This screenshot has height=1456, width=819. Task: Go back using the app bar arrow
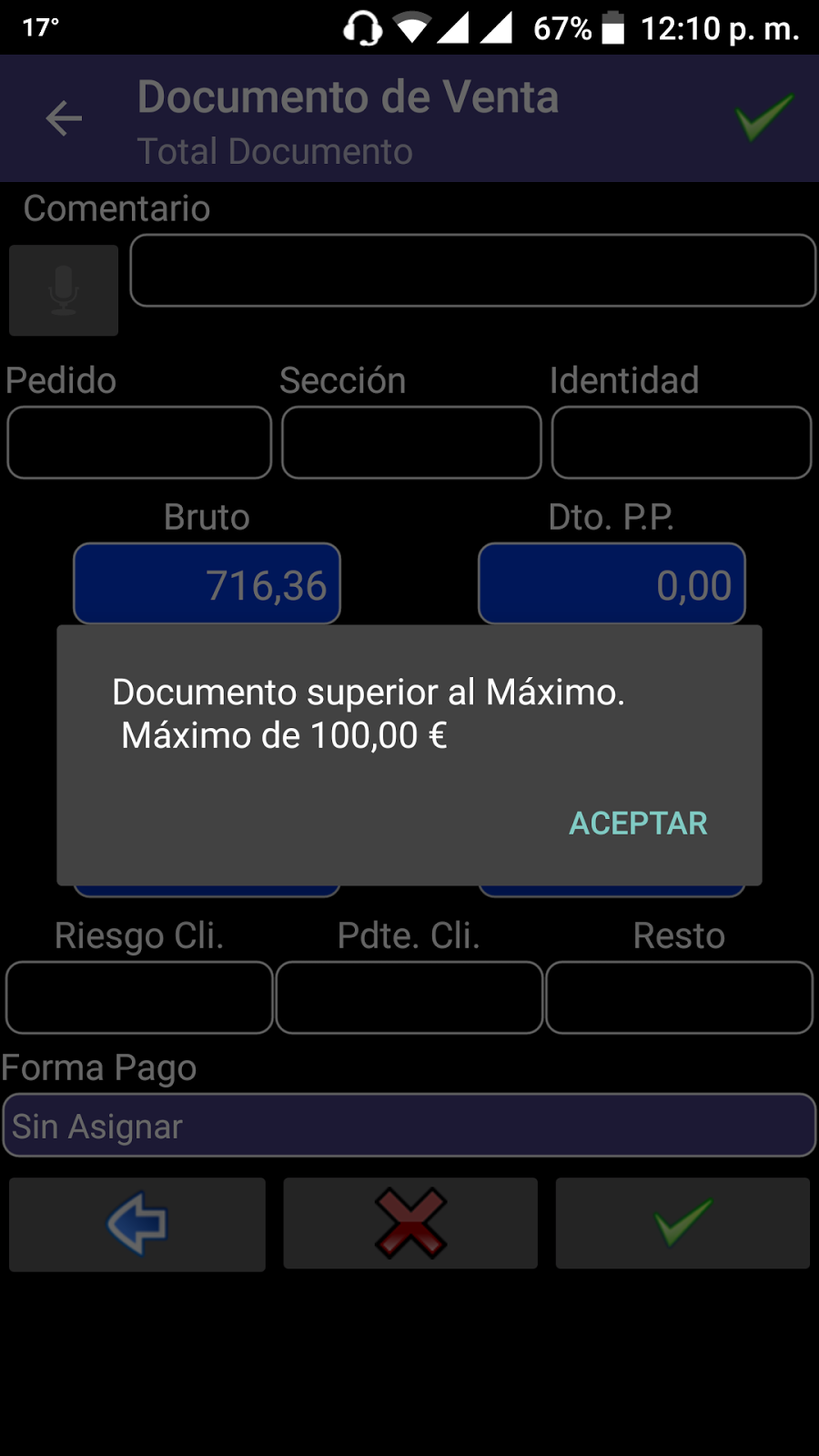point(64,118)
